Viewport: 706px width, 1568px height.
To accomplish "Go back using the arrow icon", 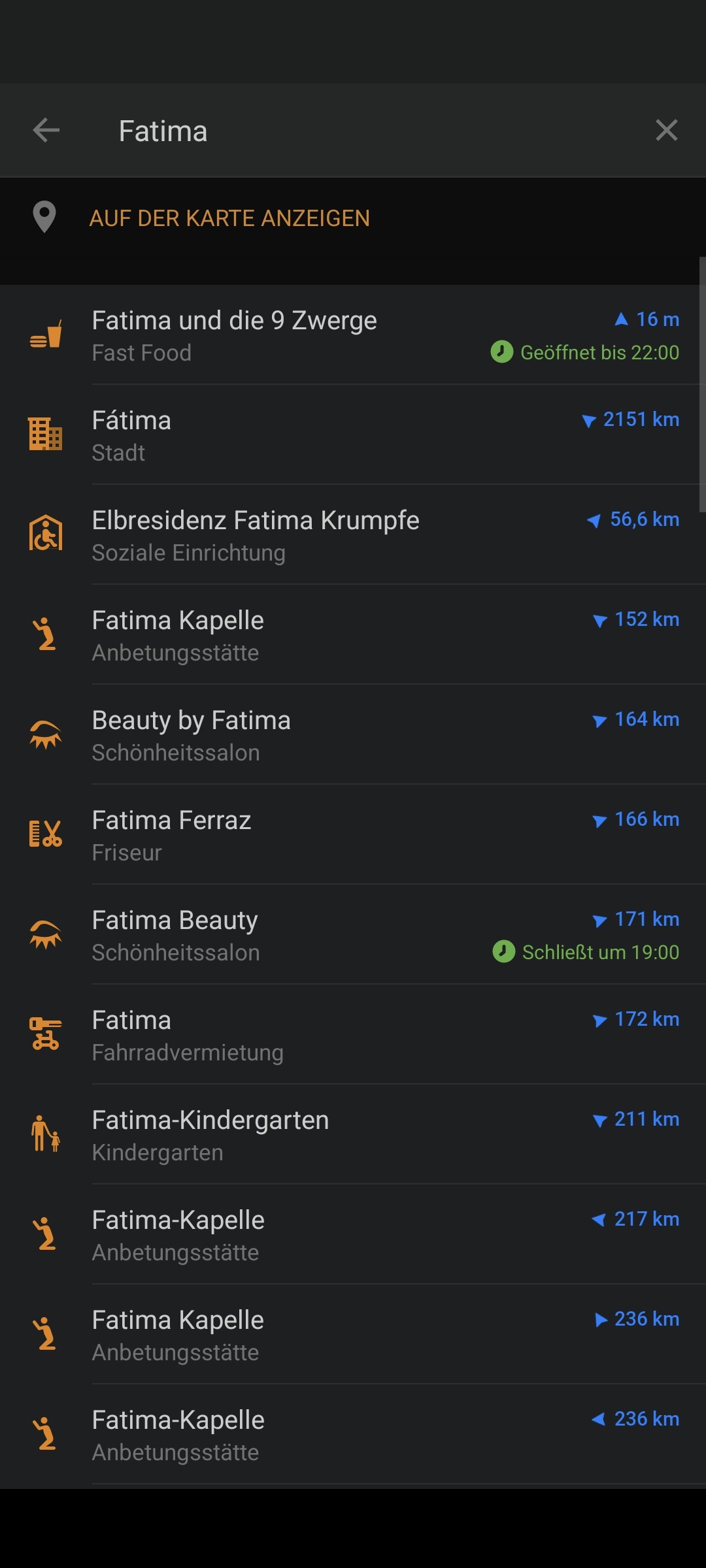I will 46,131.
